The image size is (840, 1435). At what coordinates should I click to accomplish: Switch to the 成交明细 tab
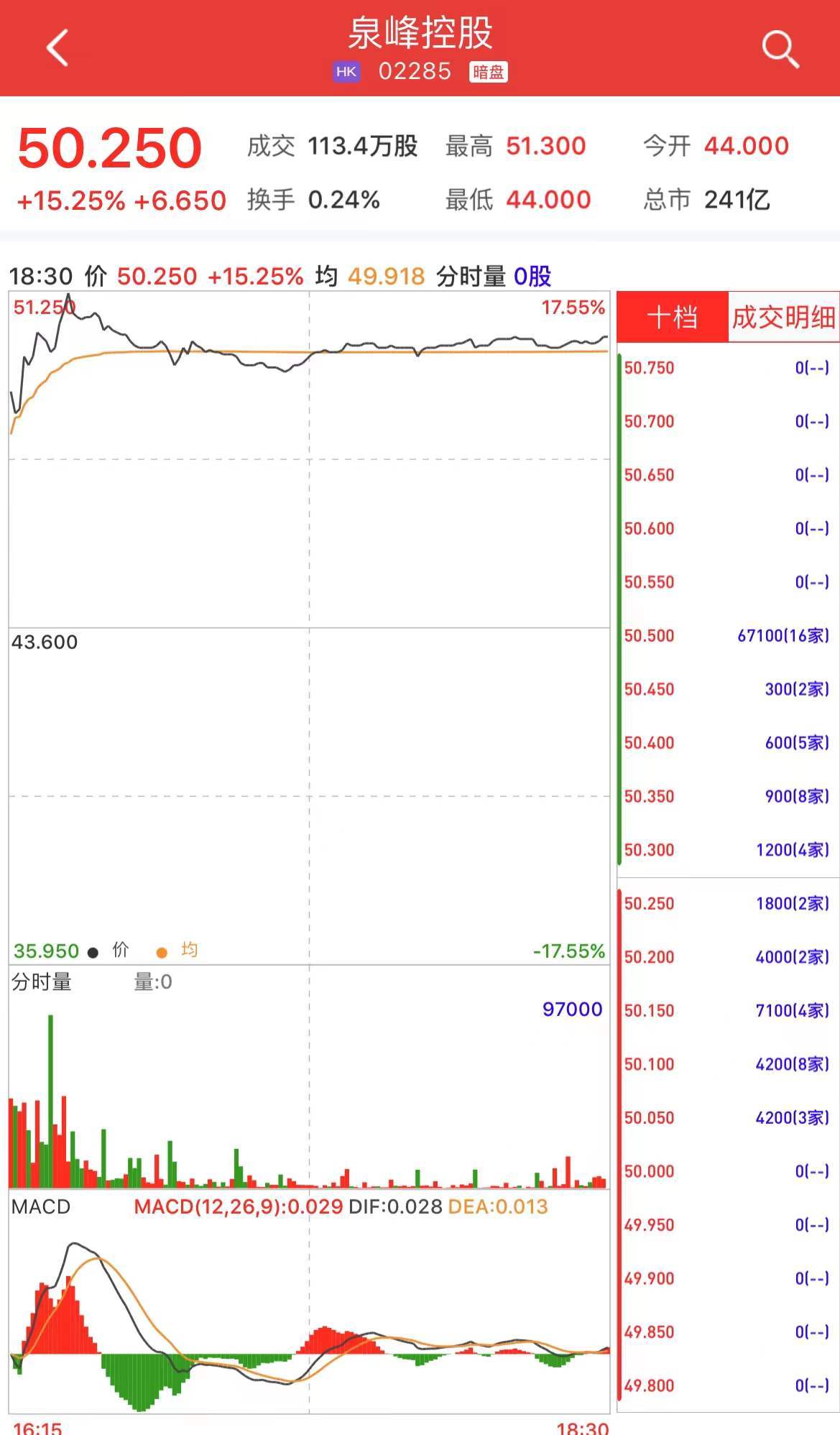[x=783, y=317]
